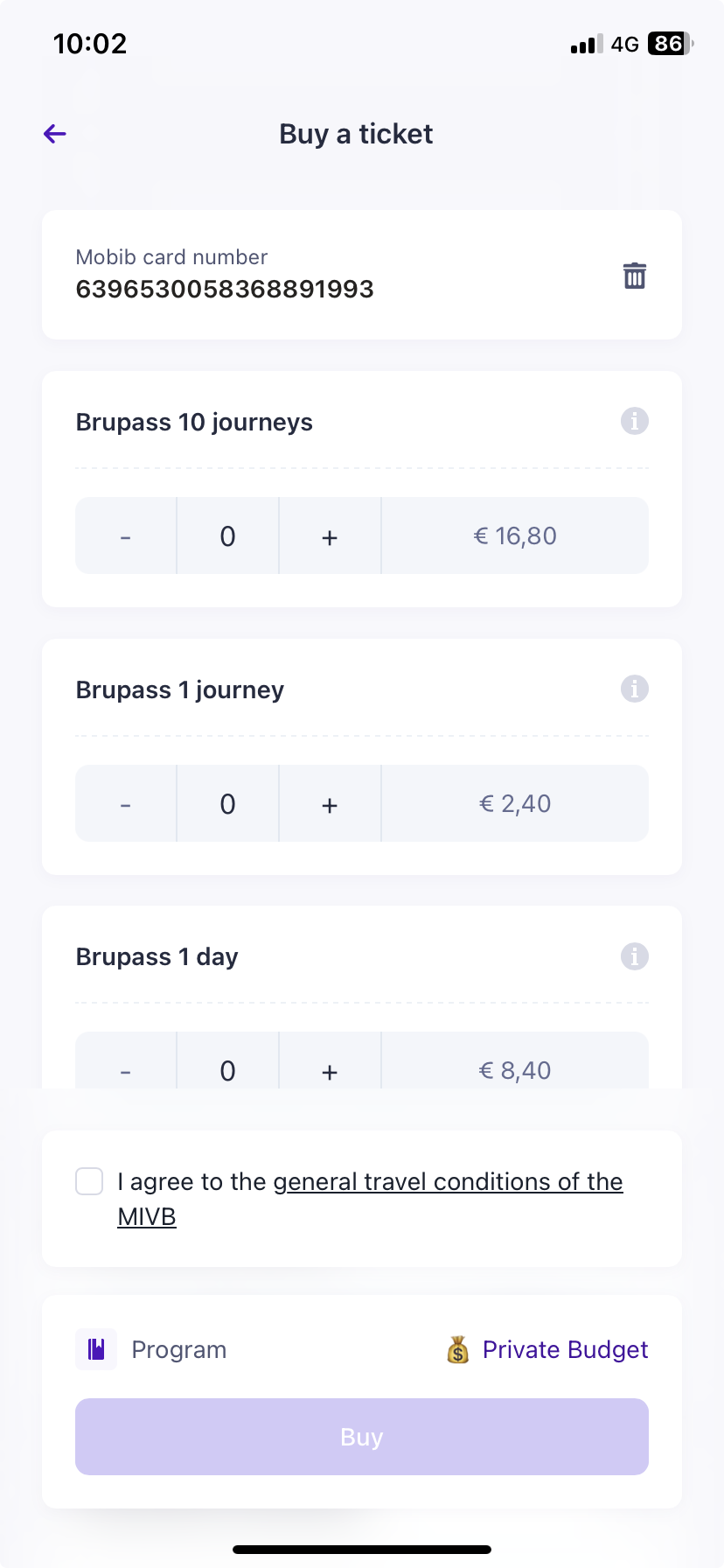Select Private Budget as payment option
This screenshot has height=1568, width=724.
(x=565, y=1348)
